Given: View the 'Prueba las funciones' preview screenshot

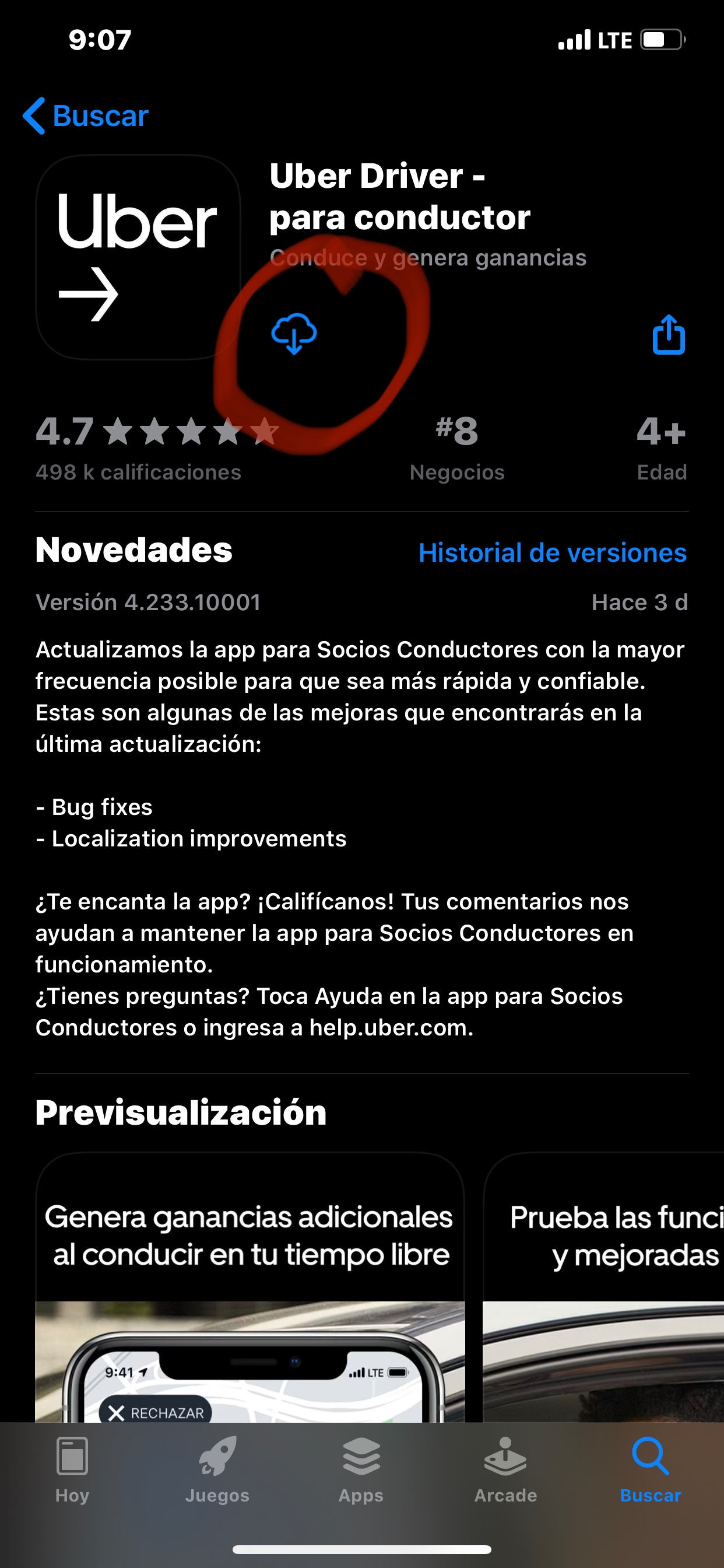Looking at the screenshot, I should [x=603, y=1287].
